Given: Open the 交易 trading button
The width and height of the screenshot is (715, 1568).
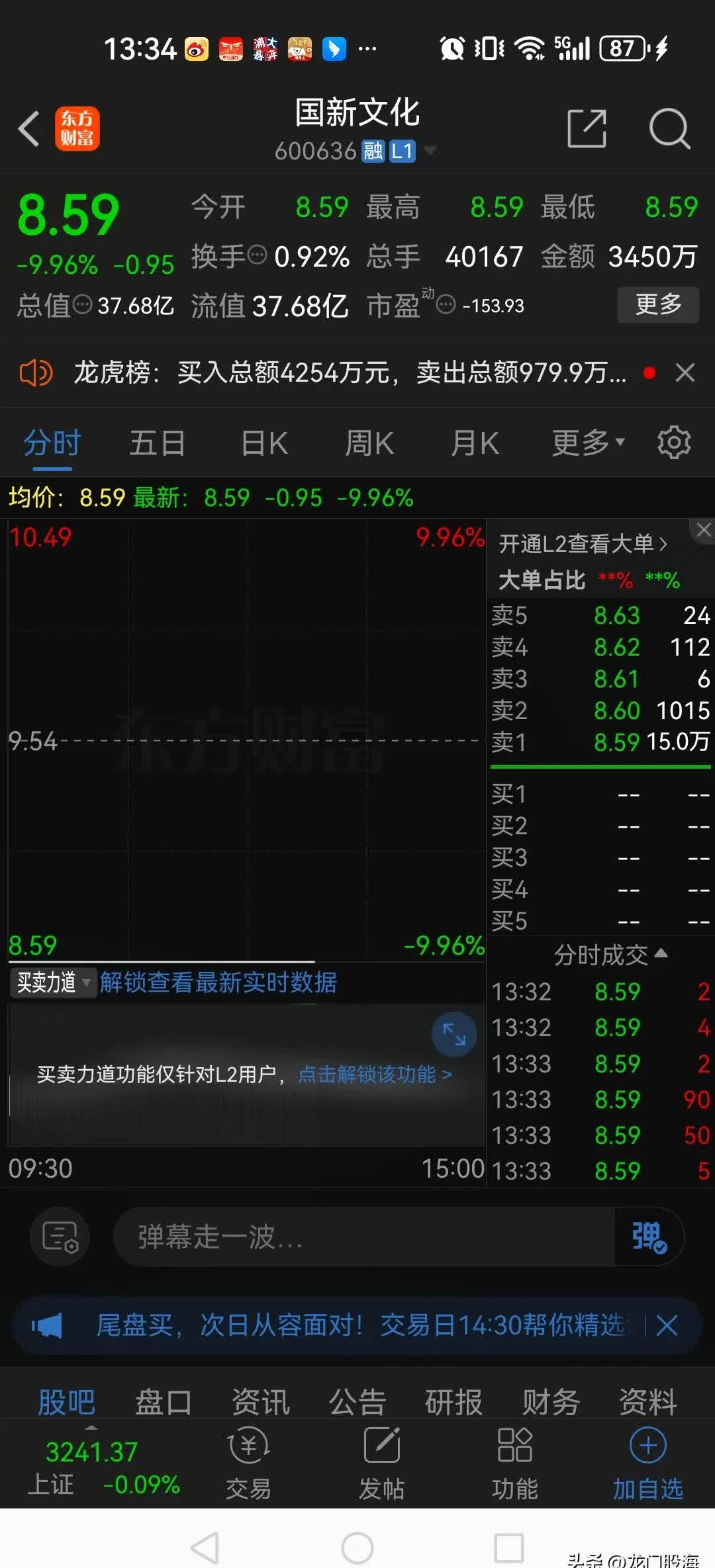Looking at the screenshot, I should click(x=248, y=1462).
